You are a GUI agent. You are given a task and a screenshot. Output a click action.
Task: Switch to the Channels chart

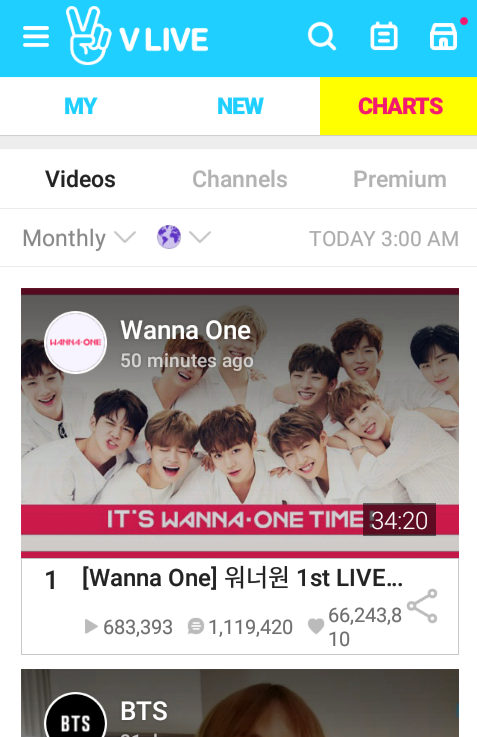pos(240,179)
